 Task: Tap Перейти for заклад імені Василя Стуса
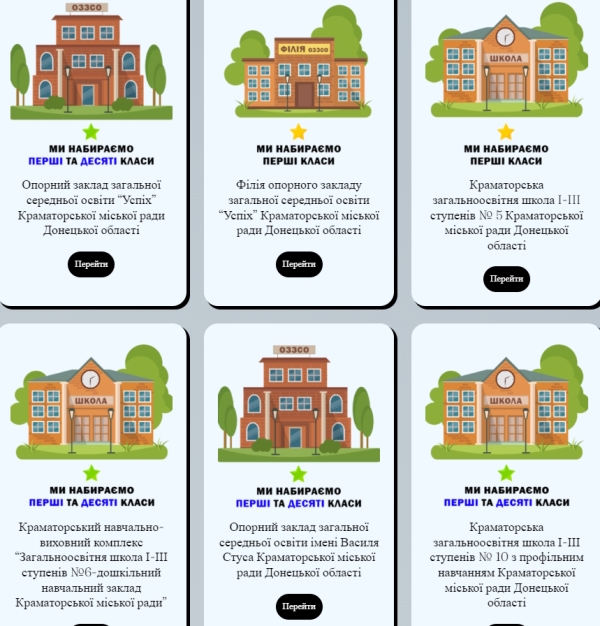click(299, 606)
